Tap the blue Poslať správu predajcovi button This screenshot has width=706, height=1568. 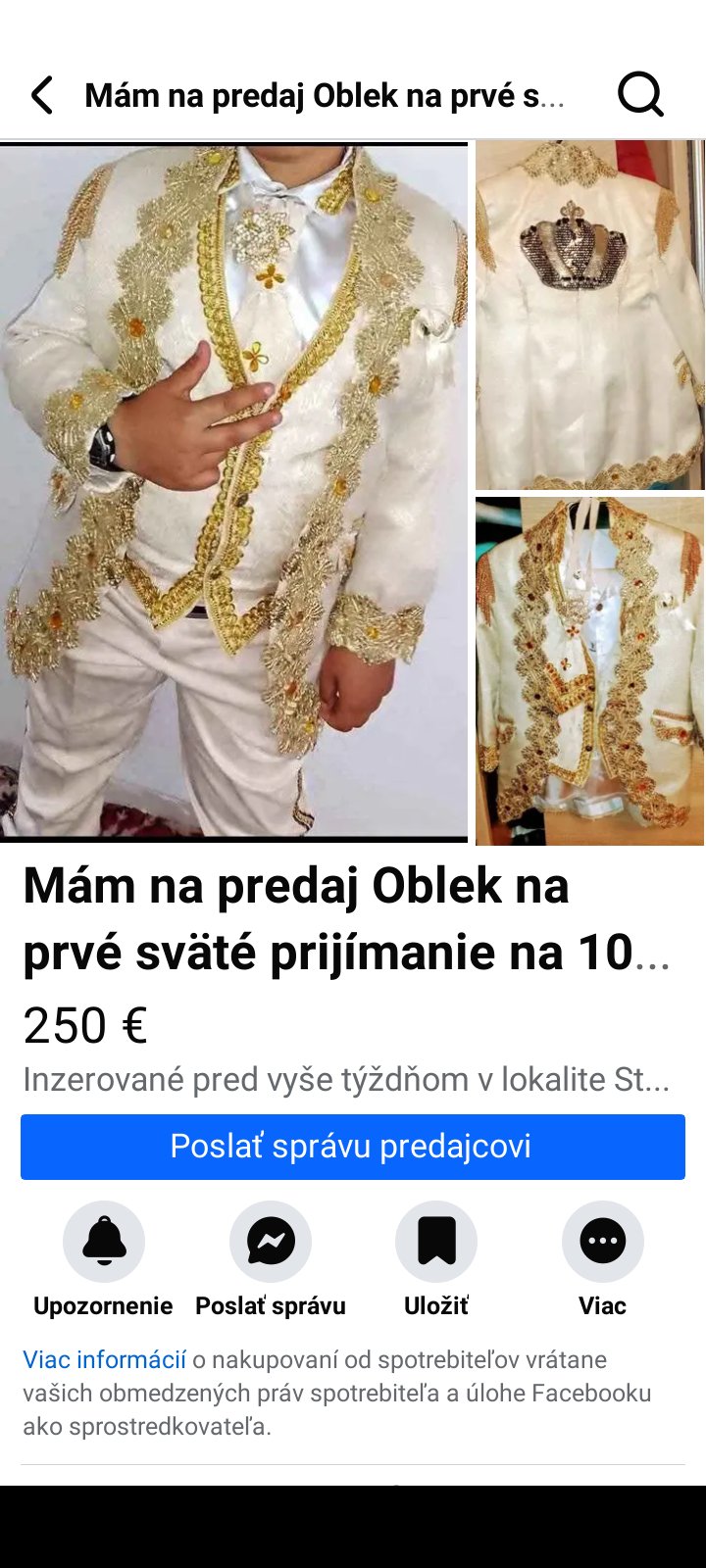[x=352, y=1147]
